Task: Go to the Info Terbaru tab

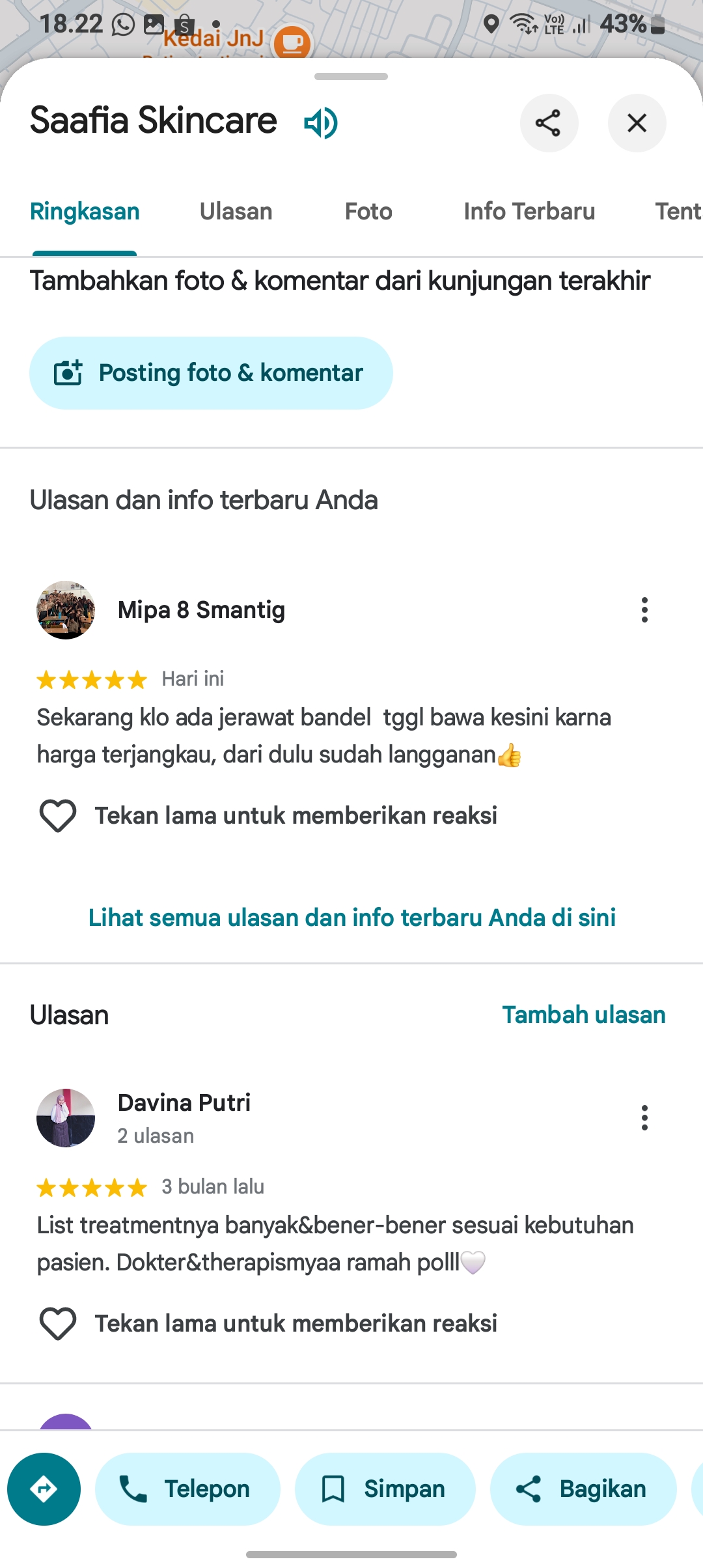Action: [529, 212]
